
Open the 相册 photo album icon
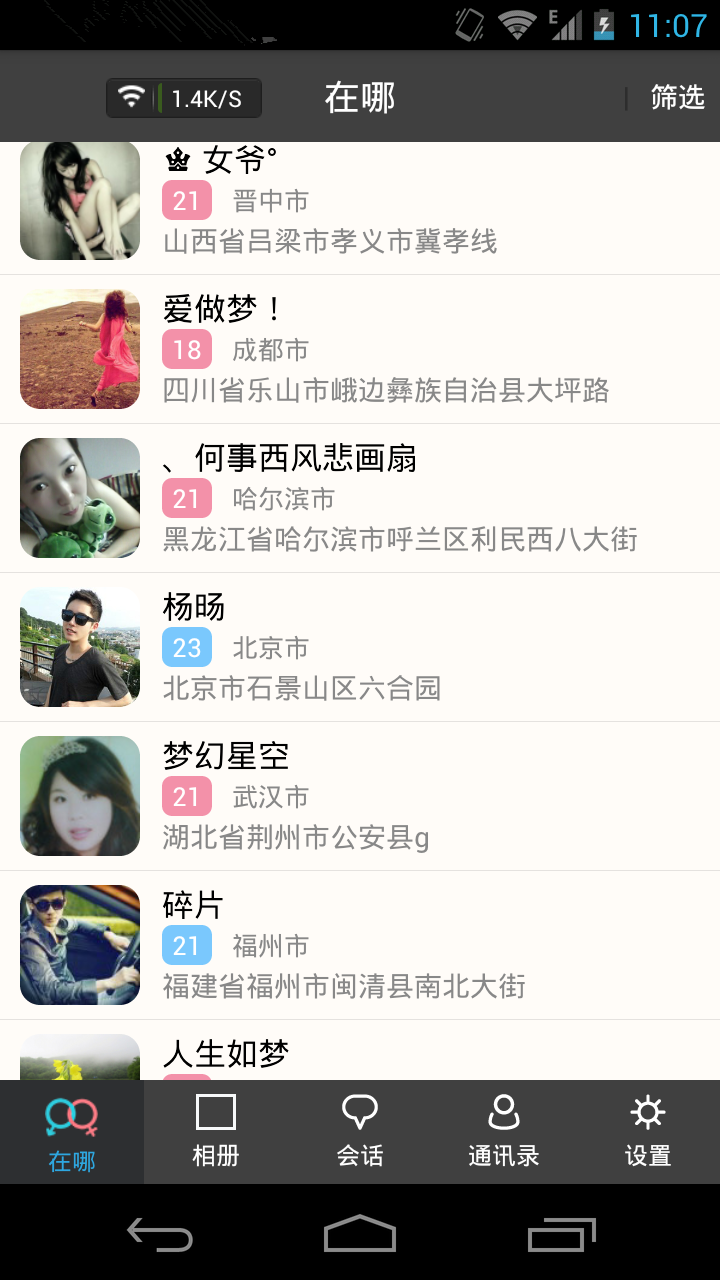[216, 1111]
